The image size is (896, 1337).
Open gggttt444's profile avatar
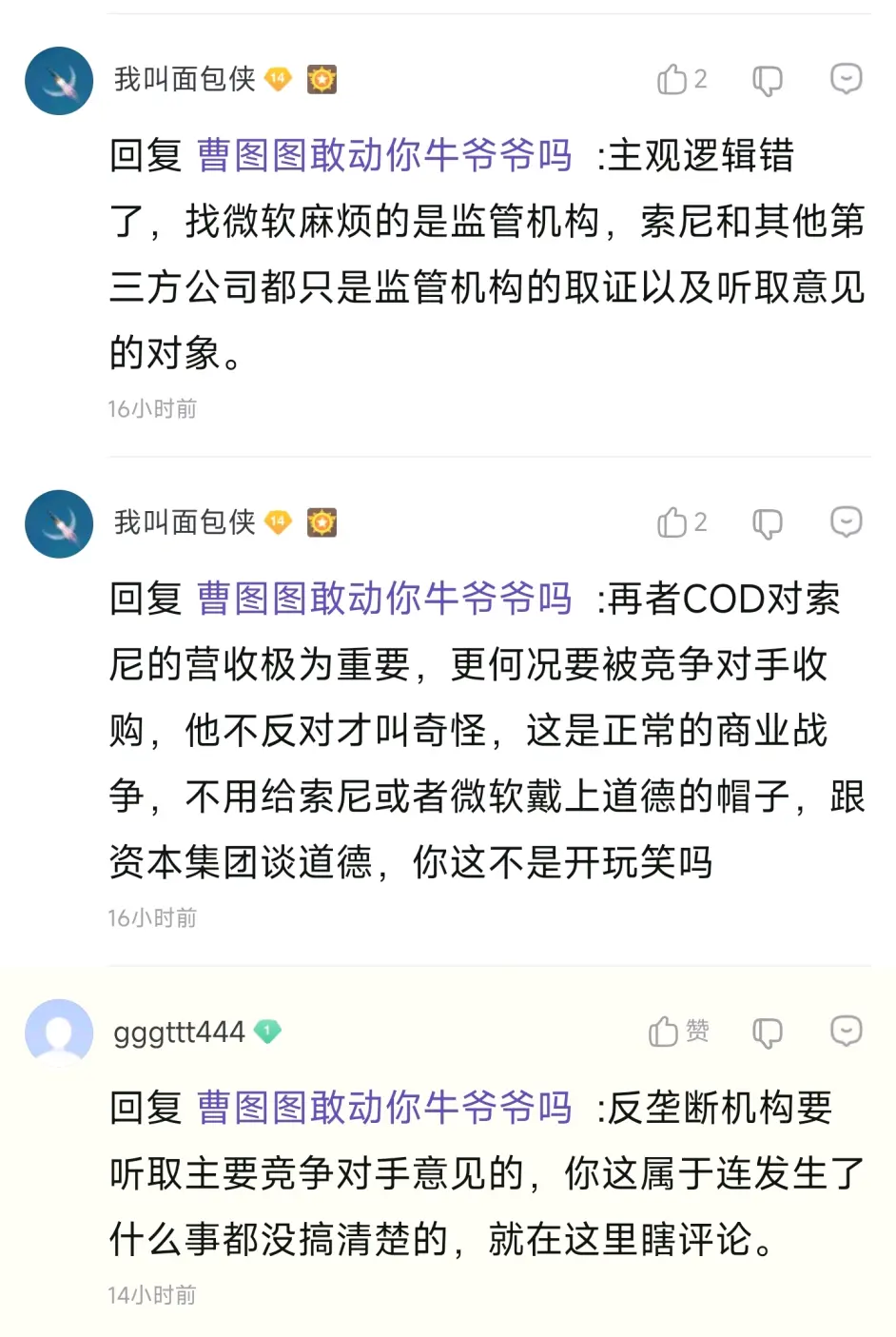coord(59,1032)
